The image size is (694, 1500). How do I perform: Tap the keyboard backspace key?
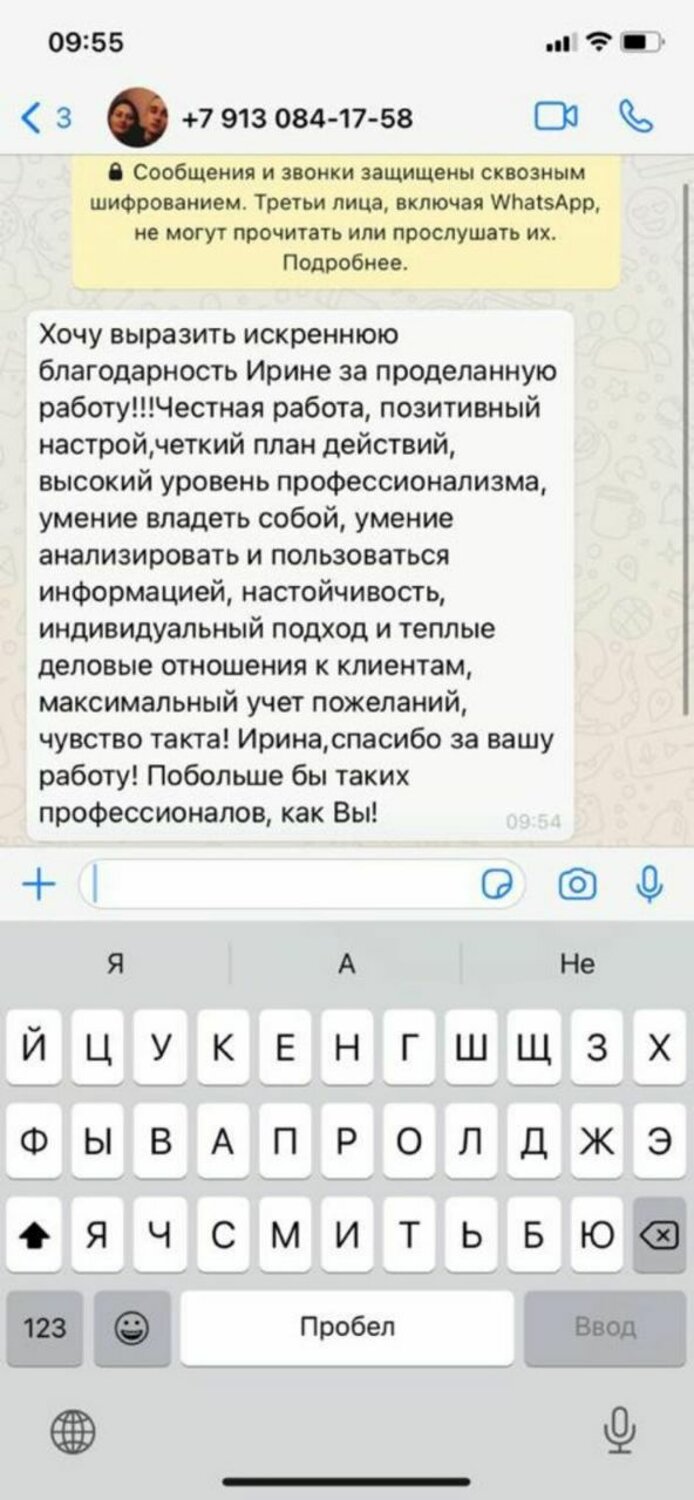pos(657,1236)
